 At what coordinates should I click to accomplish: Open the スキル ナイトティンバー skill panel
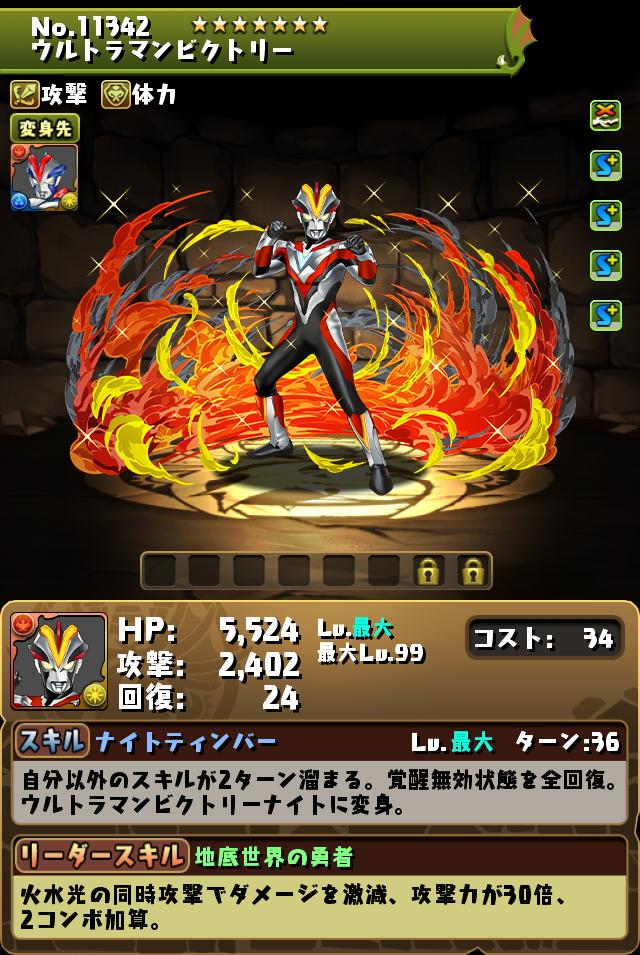tap(319, 774)
